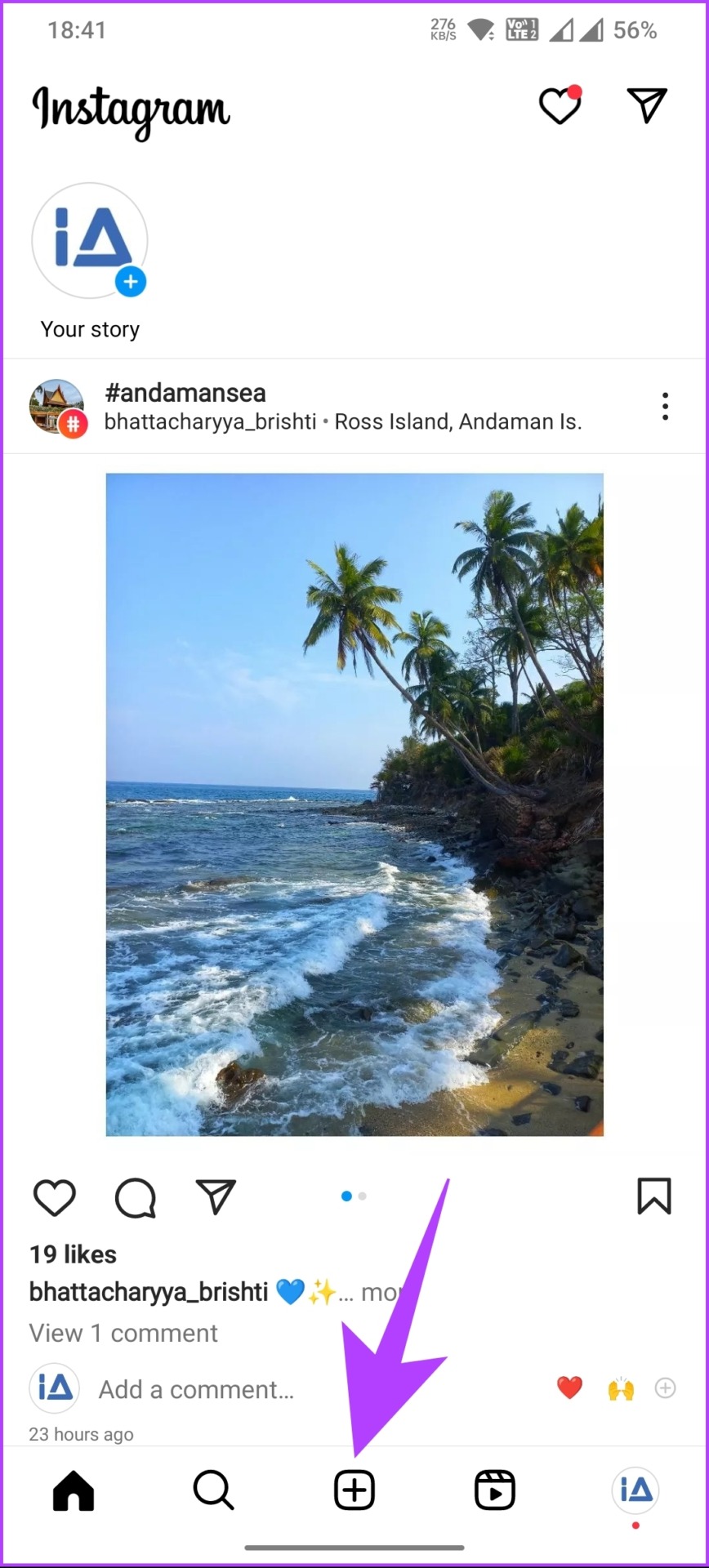Share the post via the paper plane icon
This screenshot has width=709, height=1568.
click(216, 1197)
